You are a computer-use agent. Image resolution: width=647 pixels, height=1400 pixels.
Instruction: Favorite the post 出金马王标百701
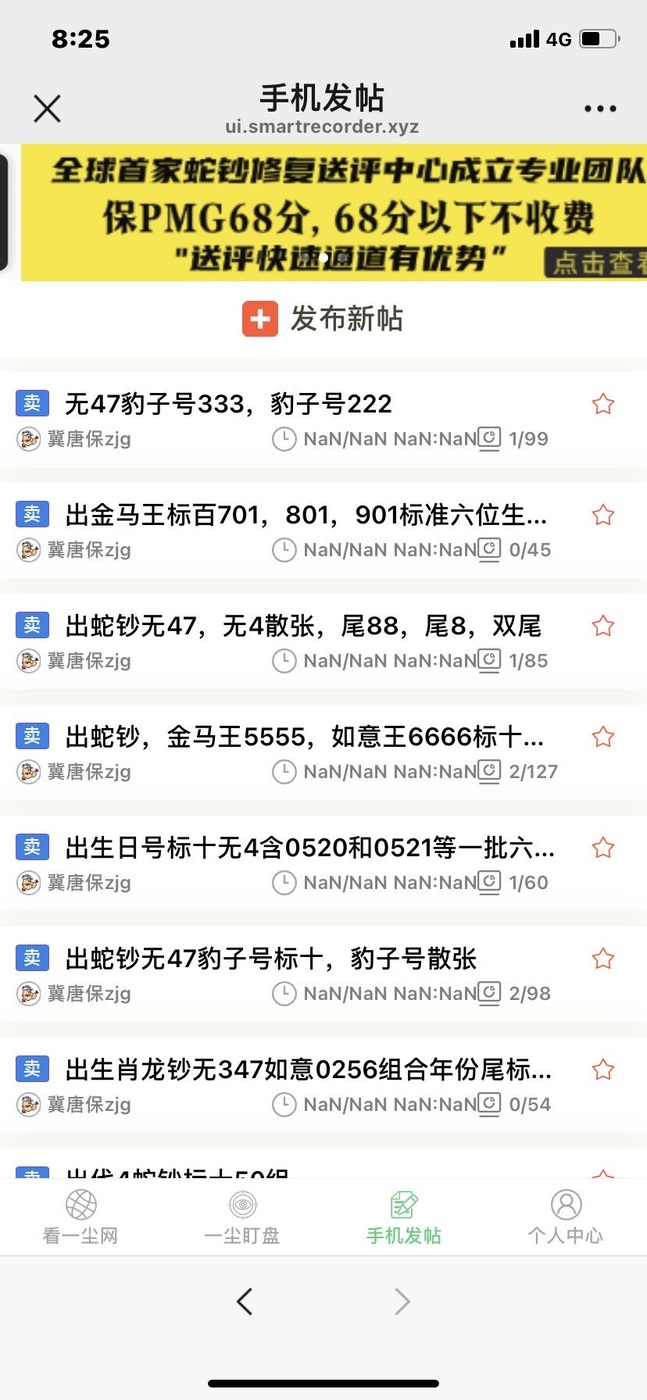[603, 515]
